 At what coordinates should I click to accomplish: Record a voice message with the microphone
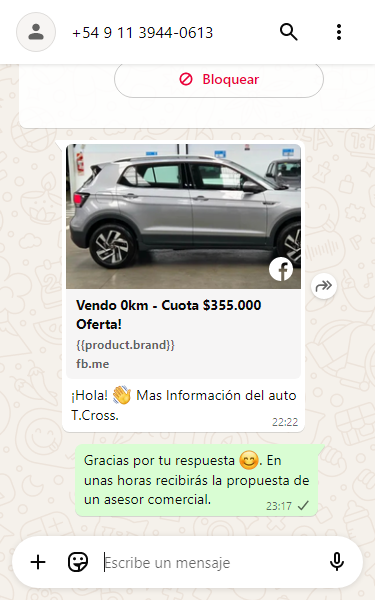pos(337,562)
